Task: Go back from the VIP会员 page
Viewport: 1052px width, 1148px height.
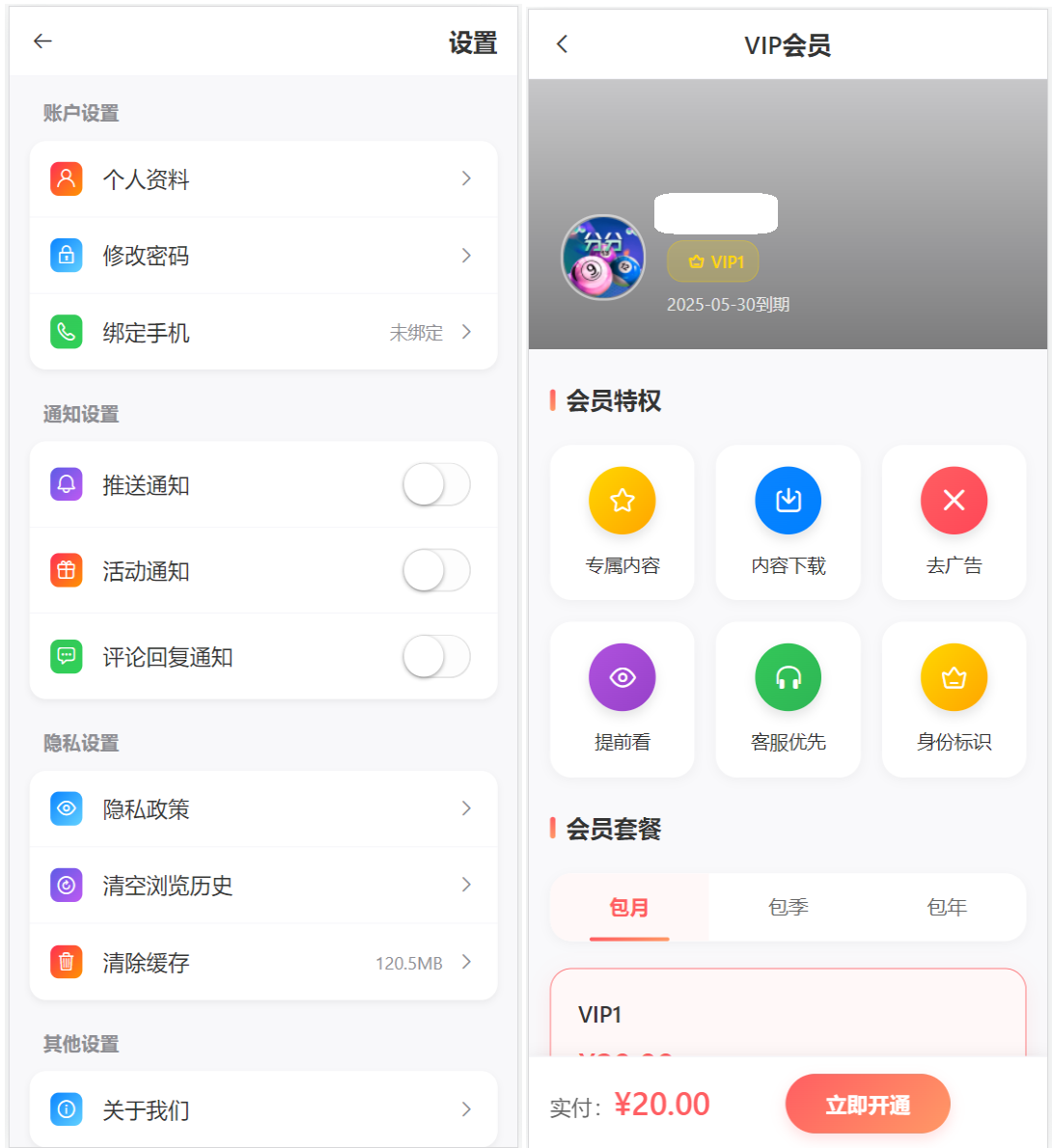Action: coord(562,43)
